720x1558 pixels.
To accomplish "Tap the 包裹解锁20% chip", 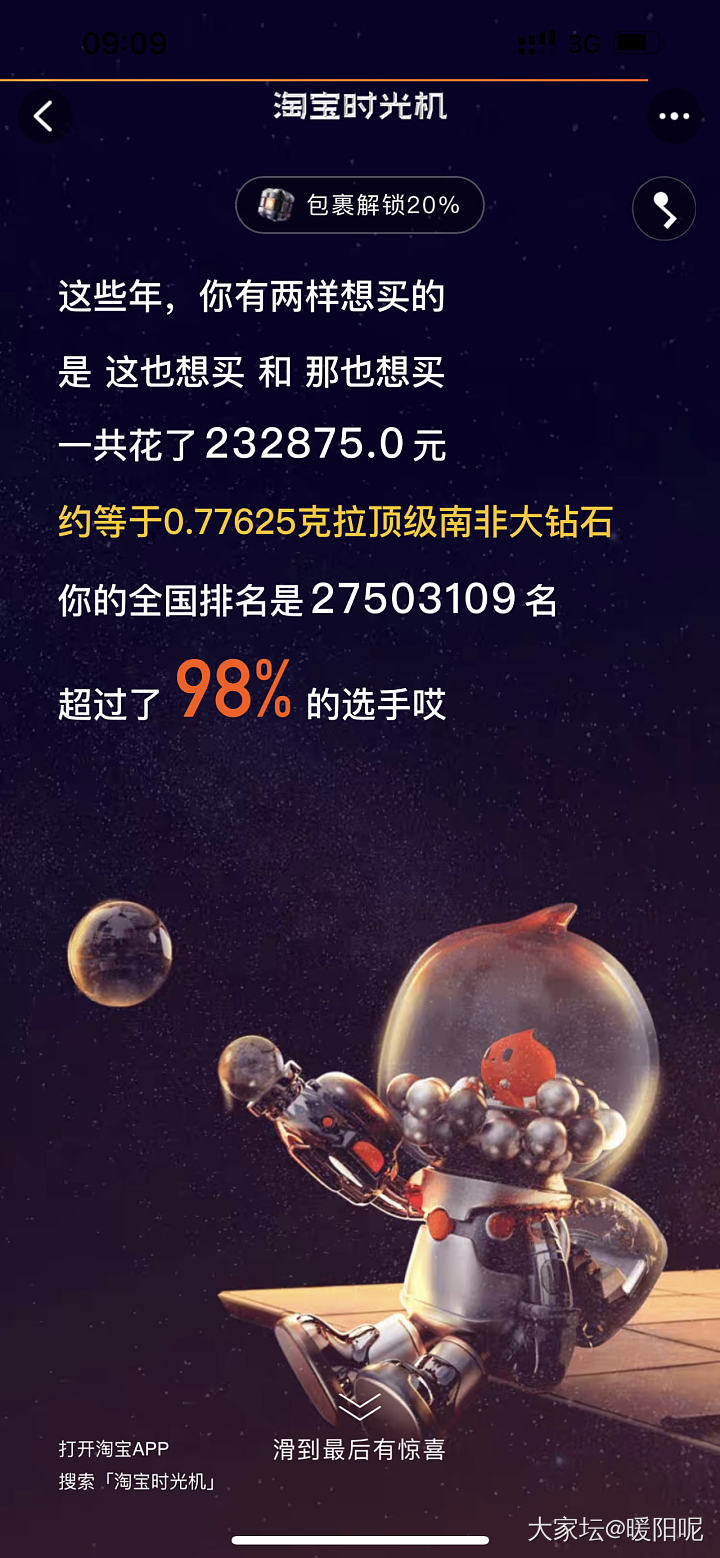I will tap(360, 205).
